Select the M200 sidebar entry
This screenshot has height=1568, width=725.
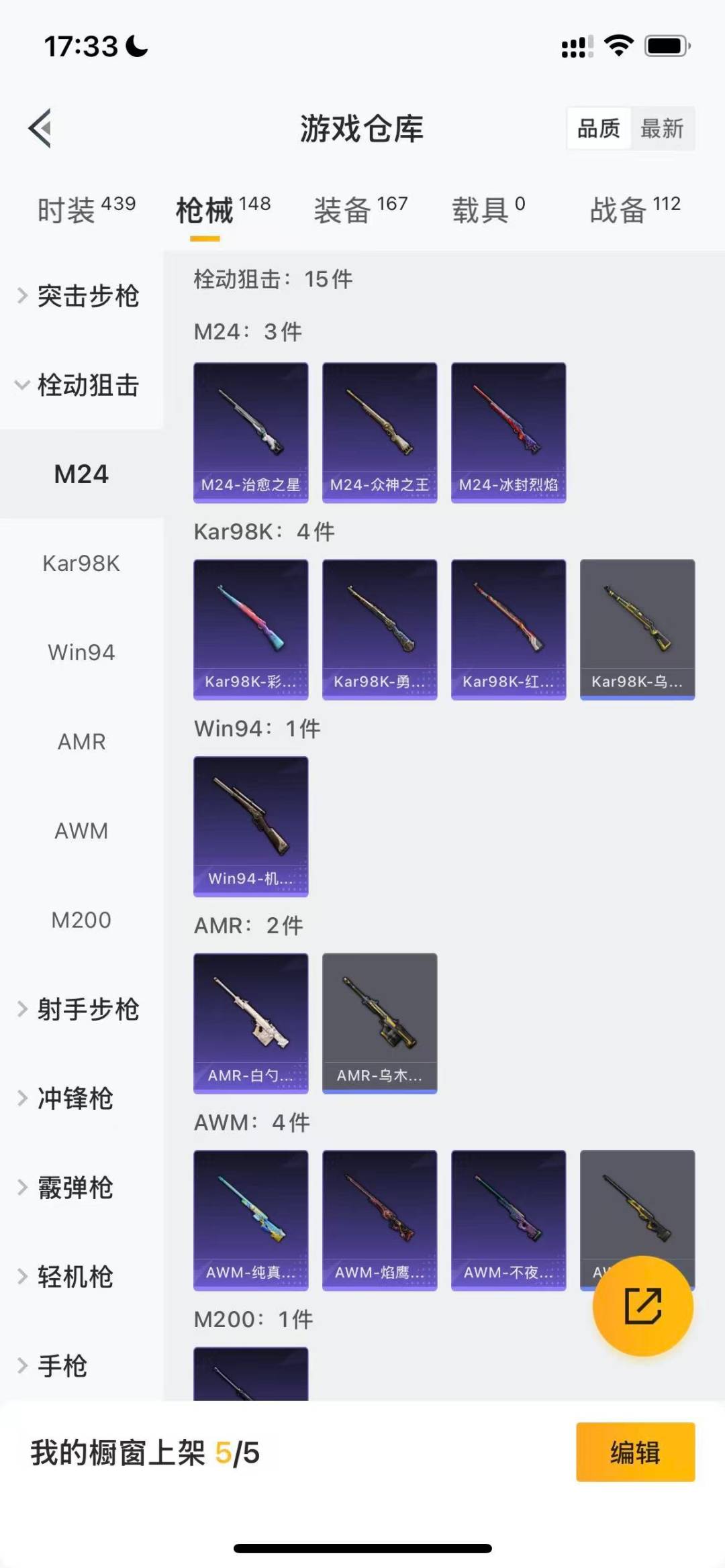[x=81, y=920]
